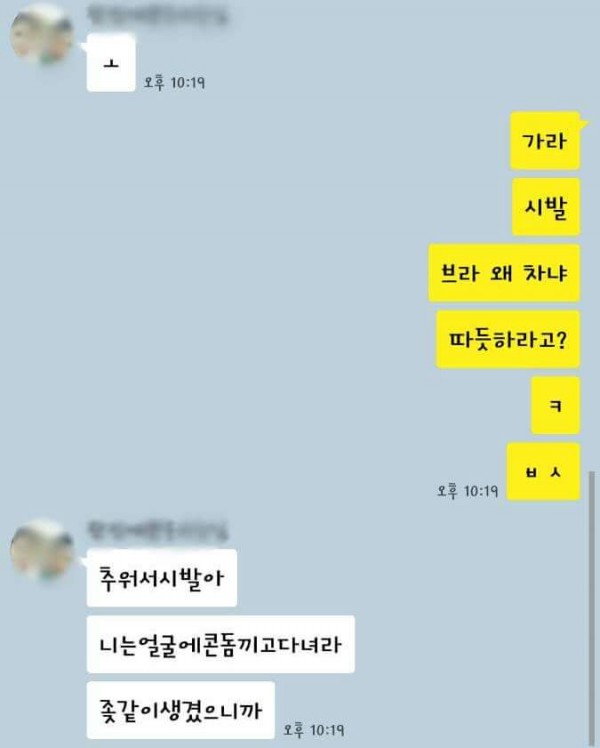Open profile picture beside the '추워서' message group
The width and height of the screenshot is (600, 748).
(x=41, y=549)
